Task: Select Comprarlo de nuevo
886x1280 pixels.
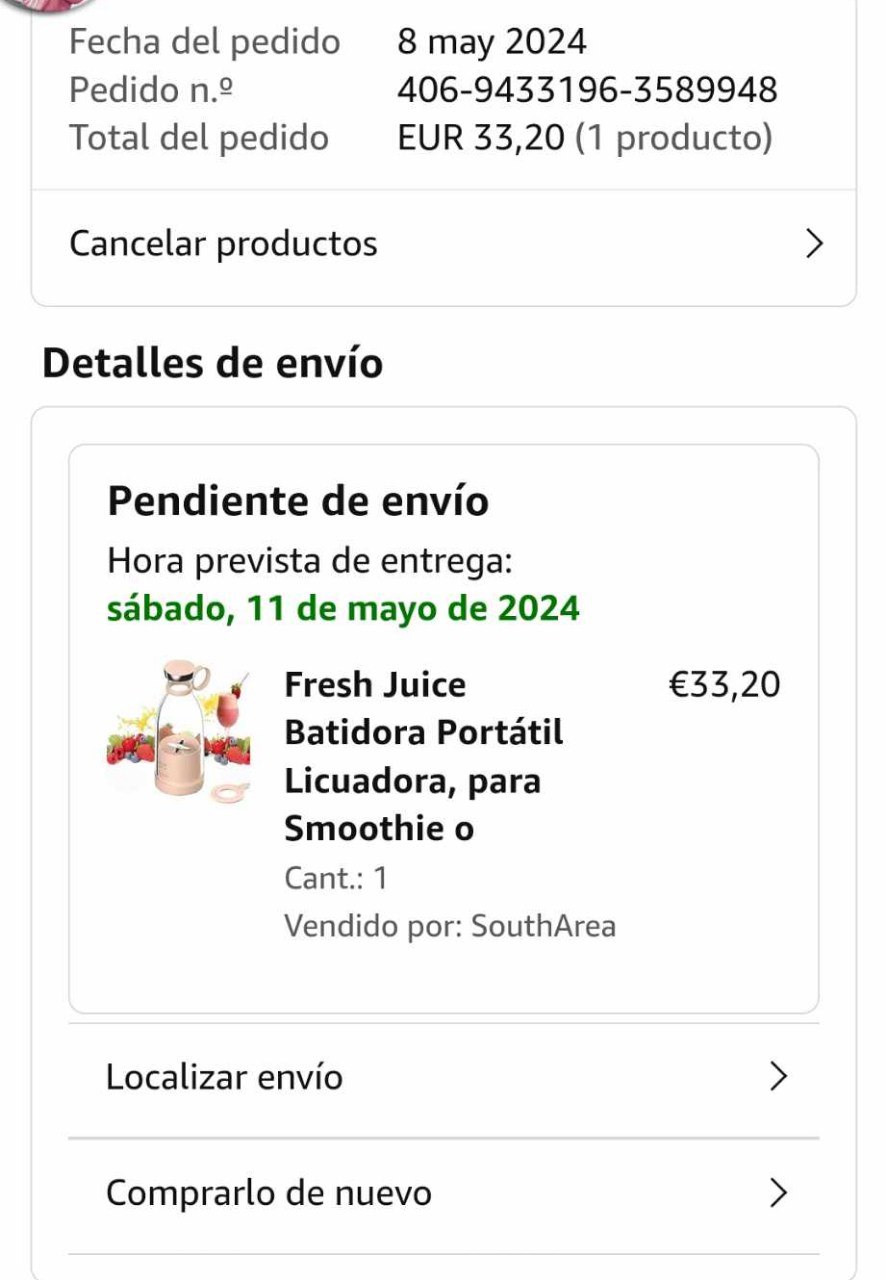Action: (x=443, y=1193)
